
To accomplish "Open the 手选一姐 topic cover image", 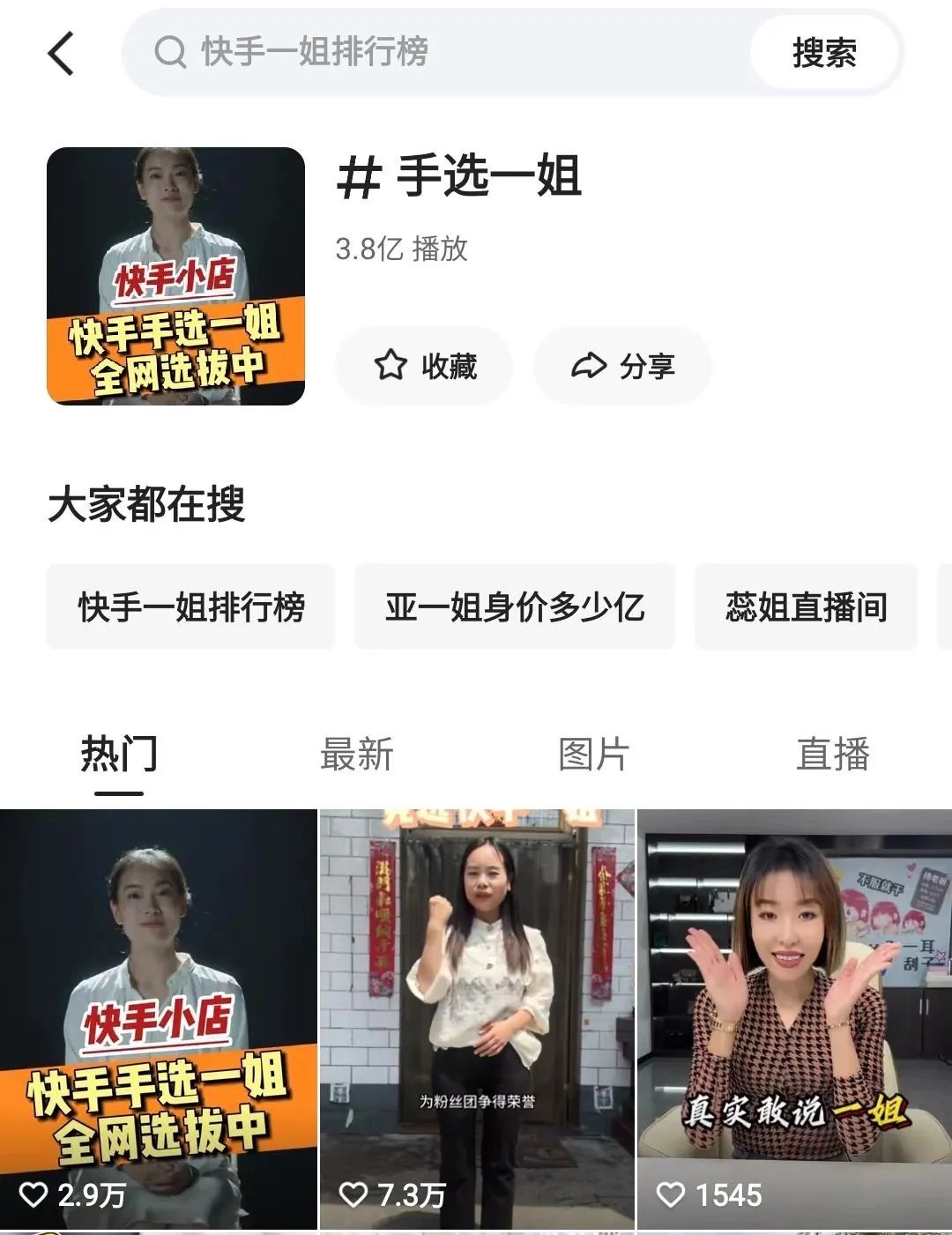I will tap(175, 276).
